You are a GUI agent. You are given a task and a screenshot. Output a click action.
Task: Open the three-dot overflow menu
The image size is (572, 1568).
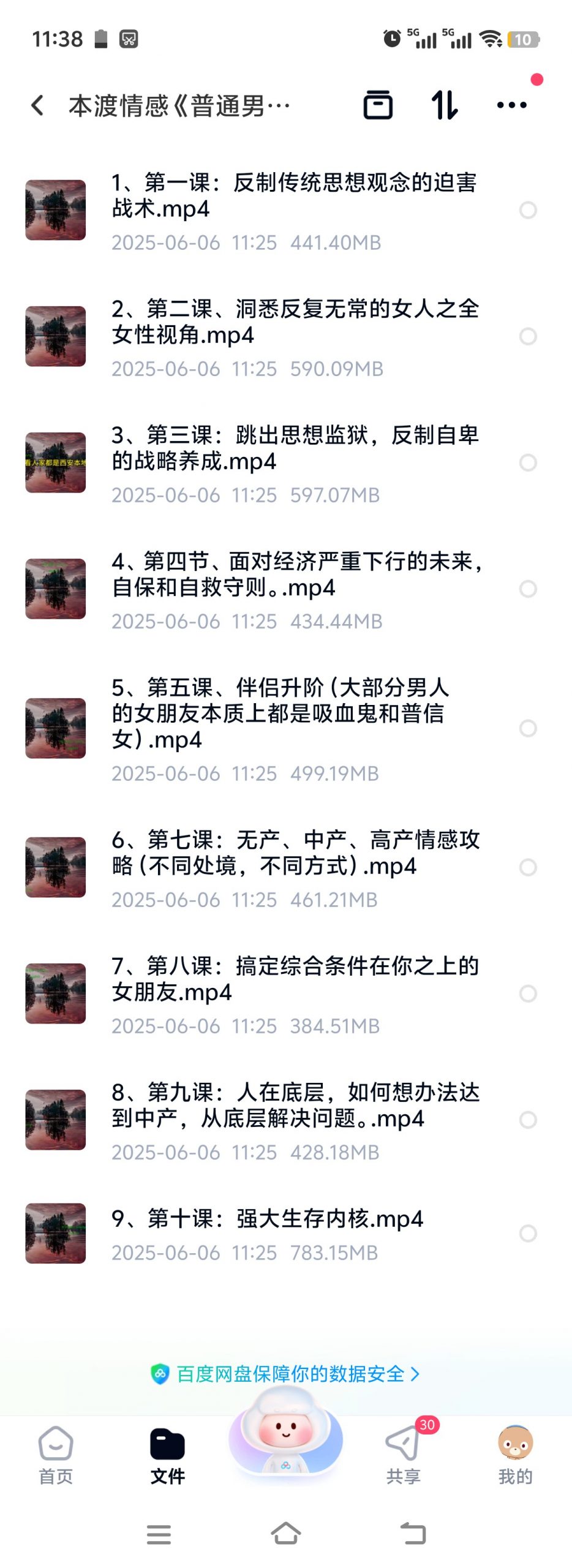click(511, 105)
